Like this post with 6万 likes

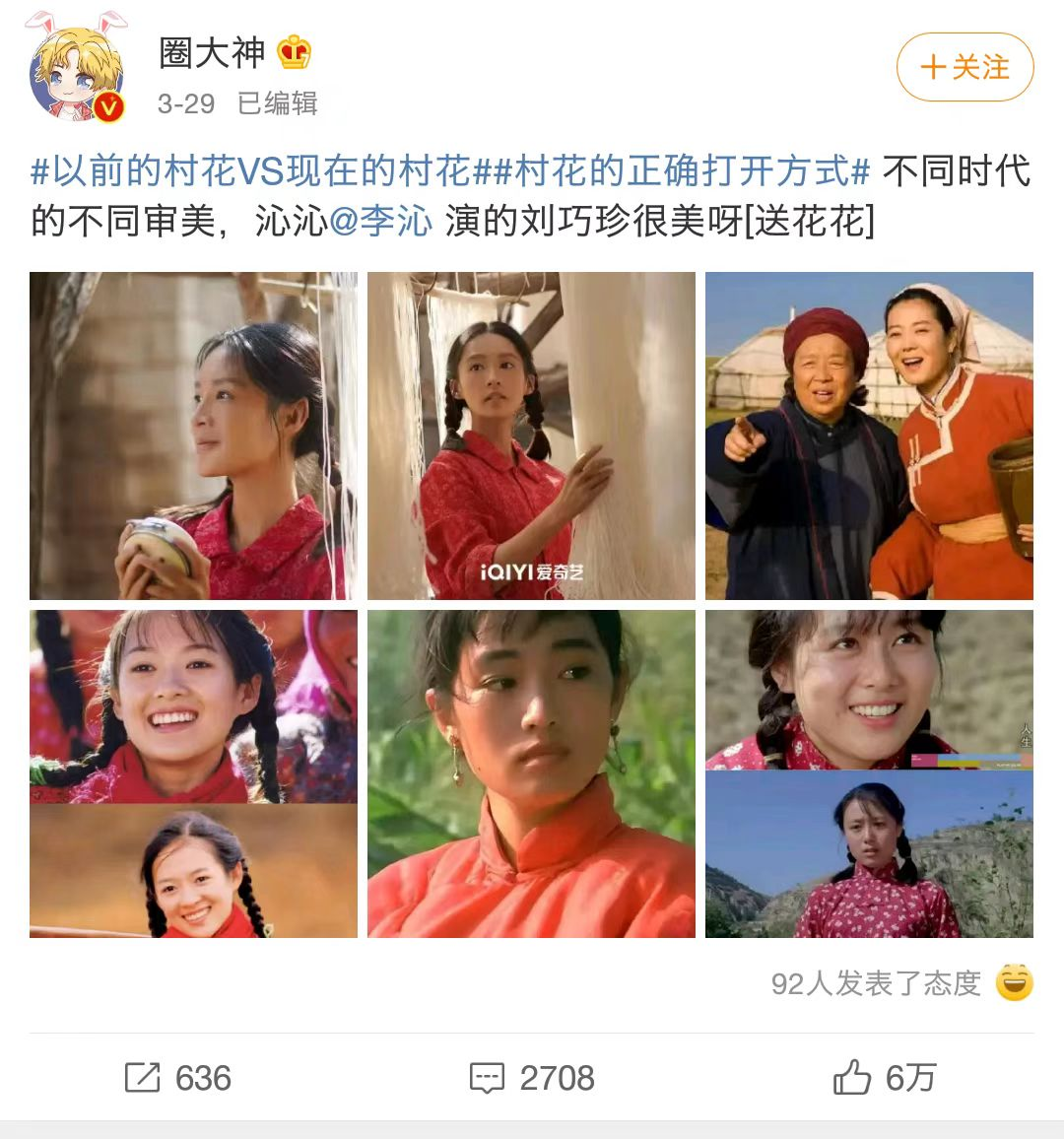885,1078
